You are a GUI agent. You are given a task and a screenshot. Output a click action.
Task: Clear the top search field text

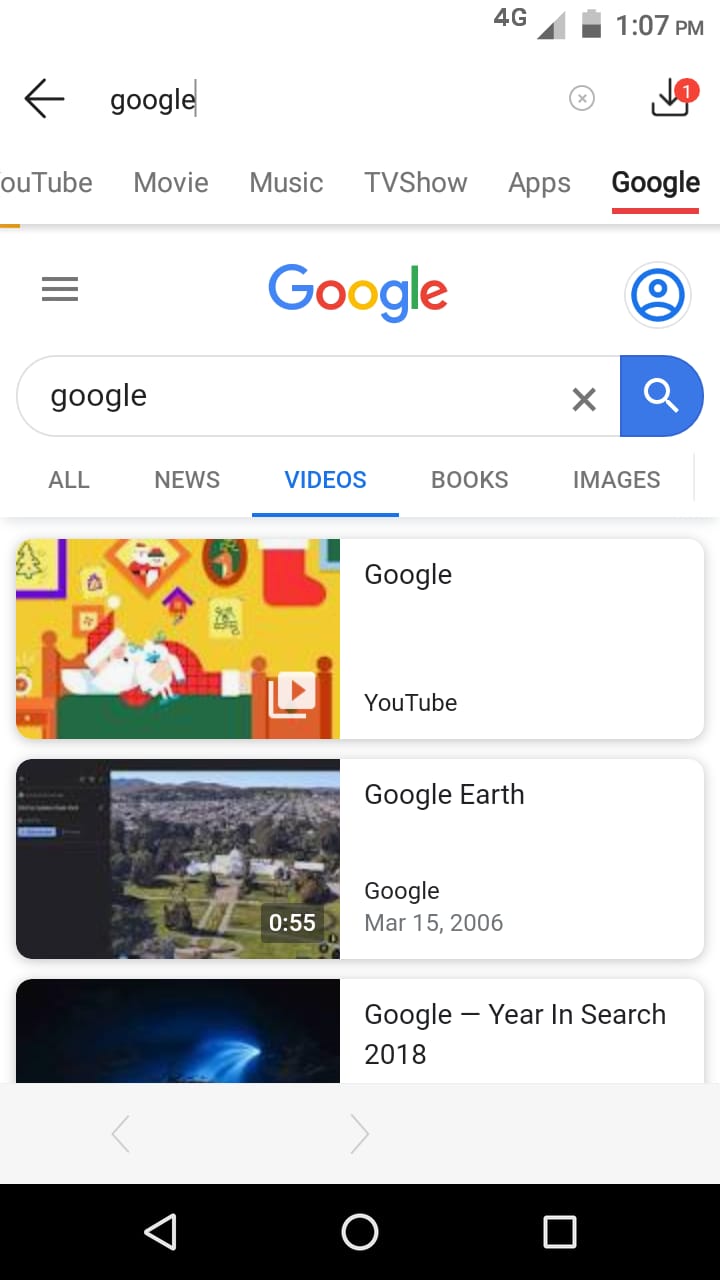click(x=581, y=98)
